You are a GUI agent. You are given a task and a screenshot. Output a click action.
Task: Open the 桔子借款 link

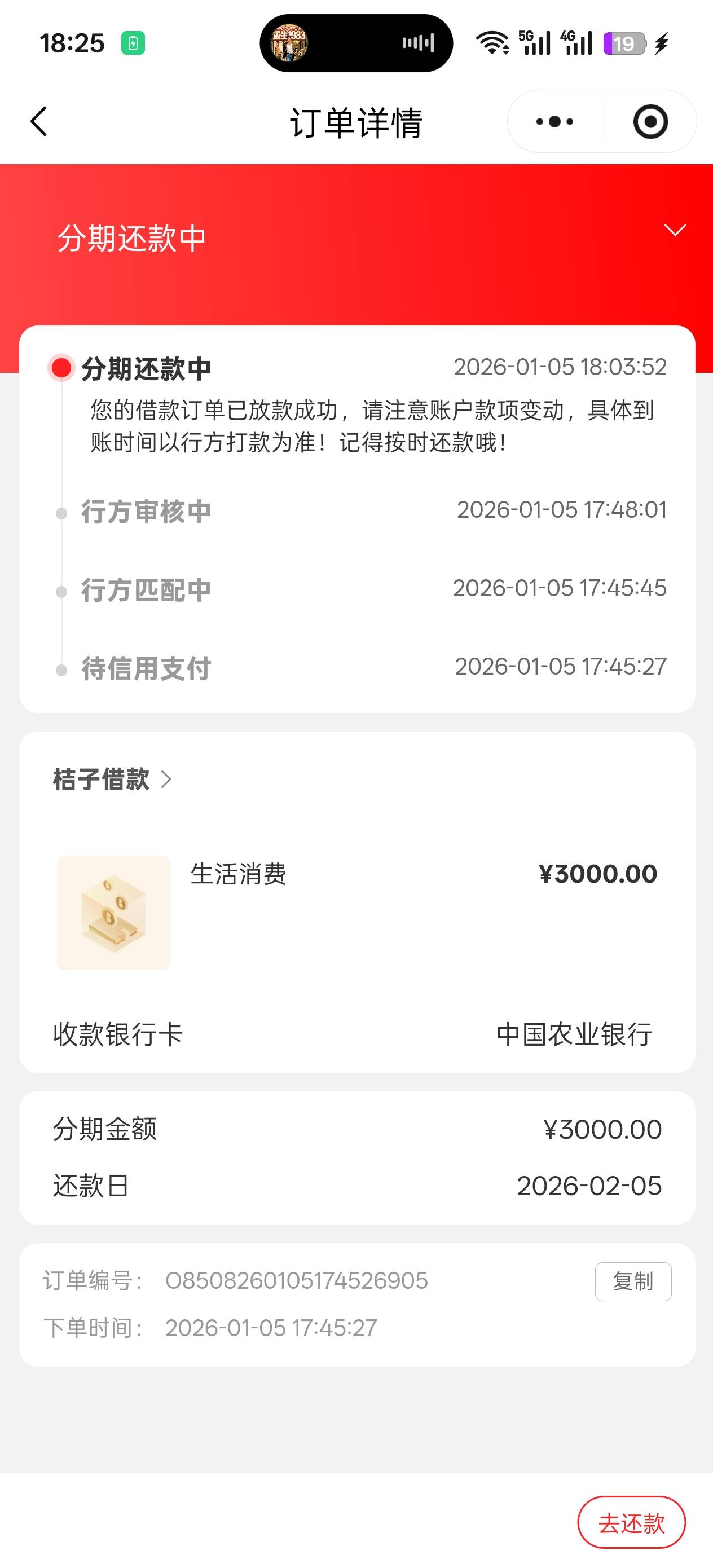(112, 779)
